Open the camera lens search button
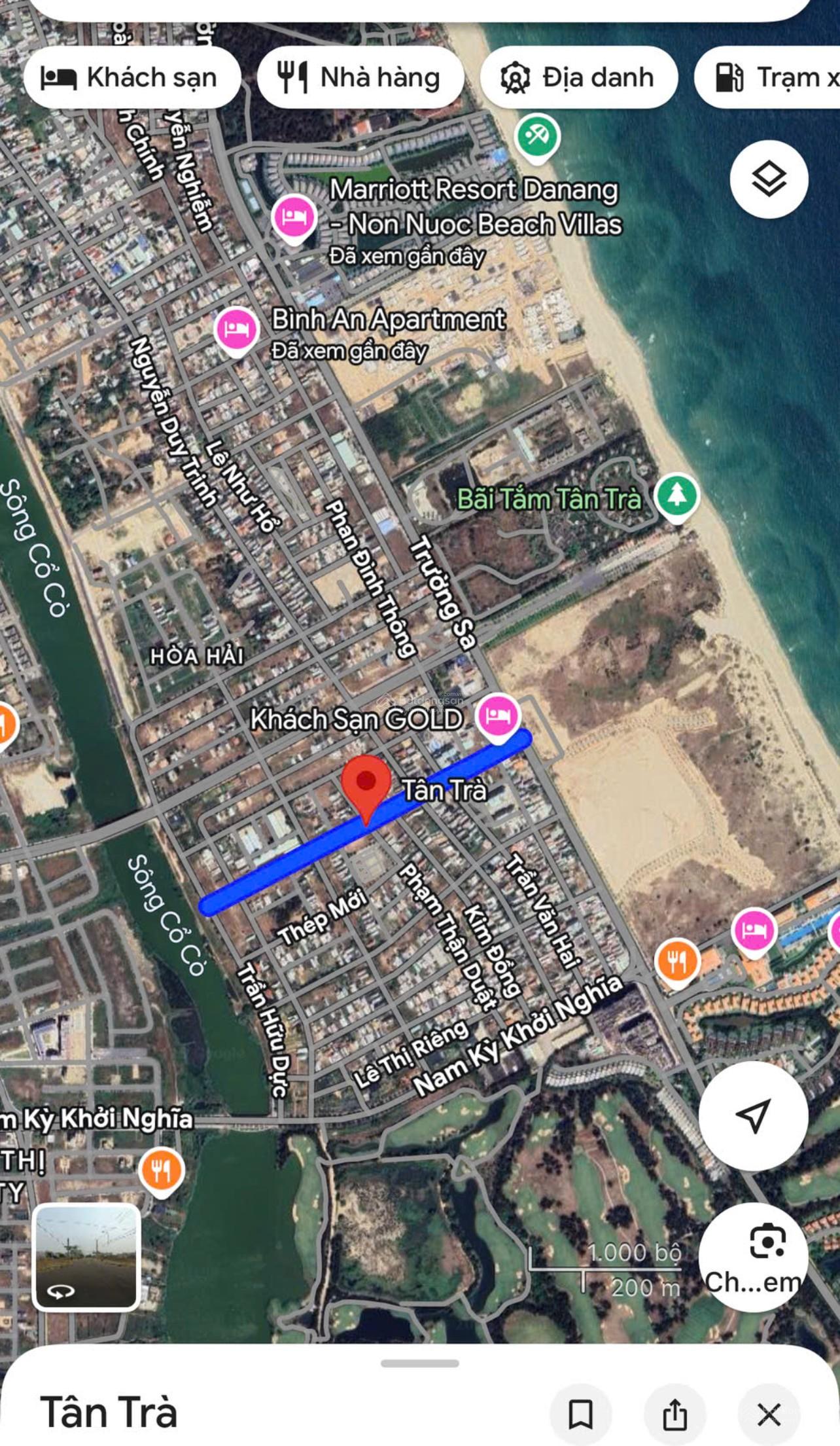This screenshot has width=840, height=1446. (x=754, y=1257)
